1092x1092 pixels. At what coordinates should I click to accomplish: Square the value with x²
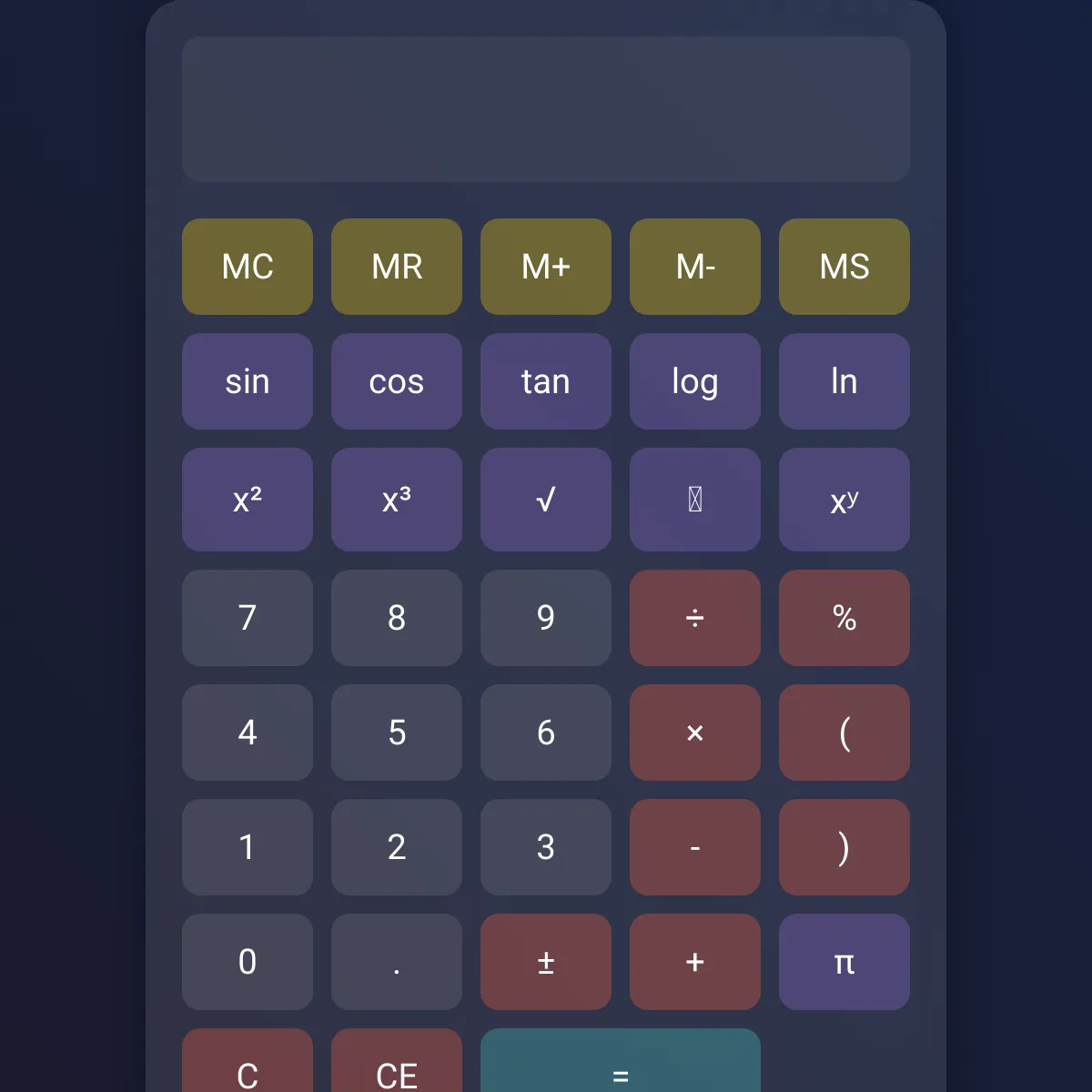248,500
